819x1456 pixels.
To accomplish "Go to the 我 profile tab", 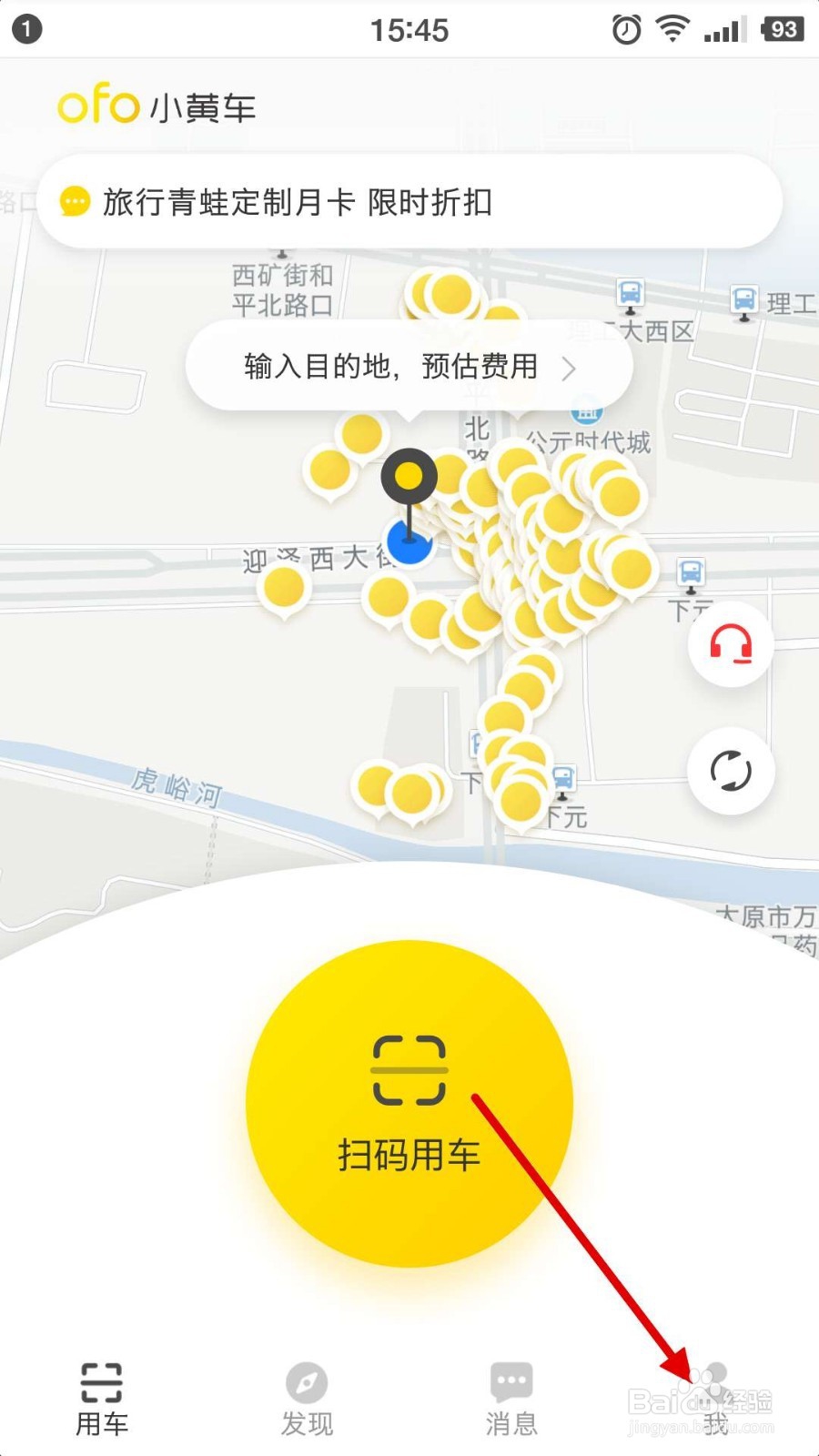I will click(716, 1400).
